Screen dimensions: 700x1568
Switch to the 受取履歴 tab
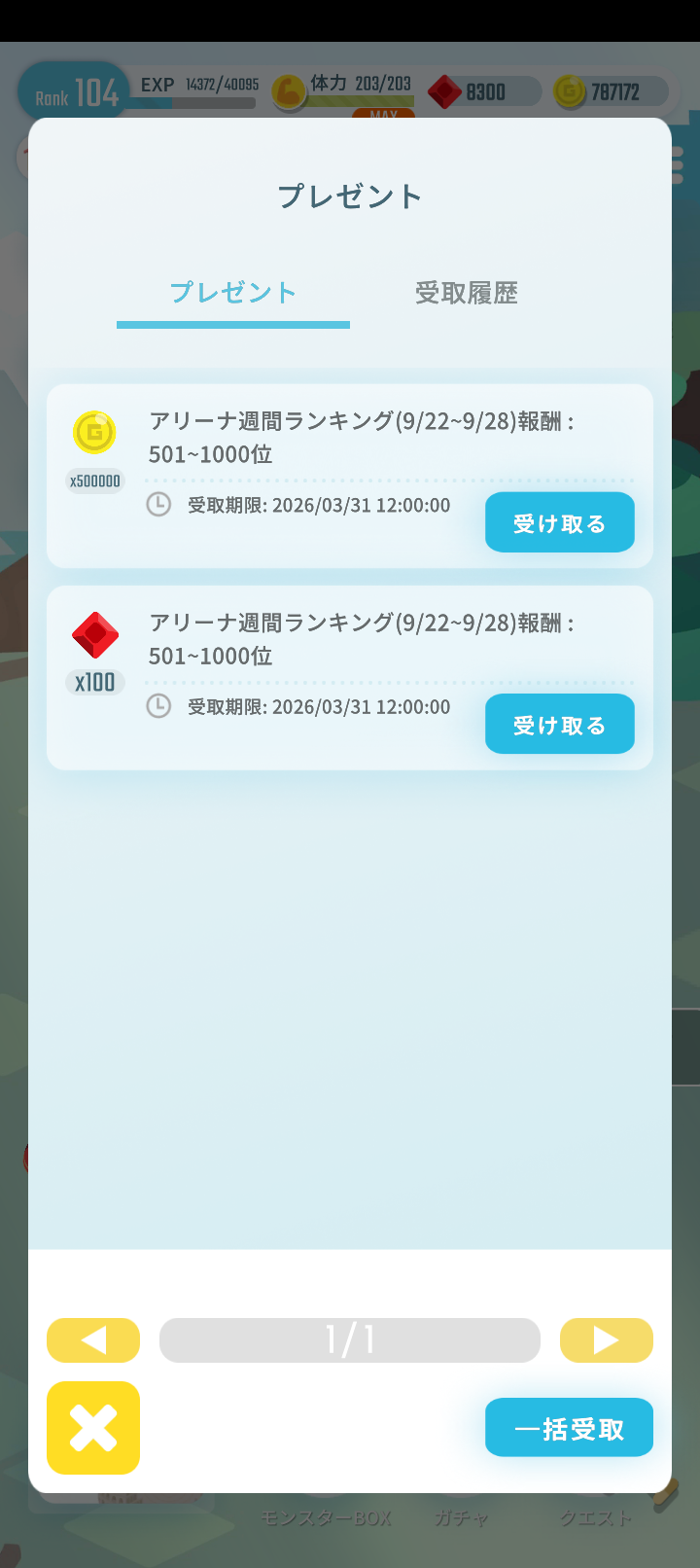tap(466, 293)
